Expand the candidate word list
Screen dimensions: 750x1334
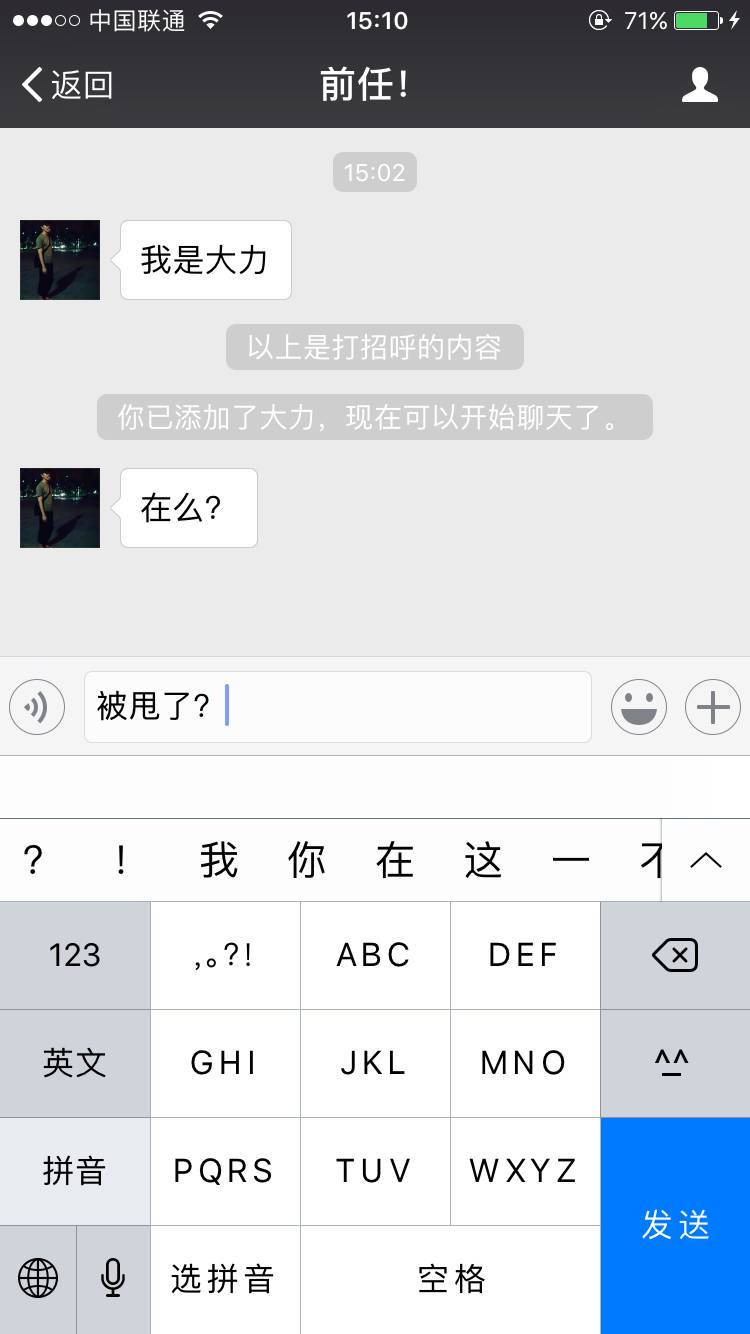[x=706, y=860]
